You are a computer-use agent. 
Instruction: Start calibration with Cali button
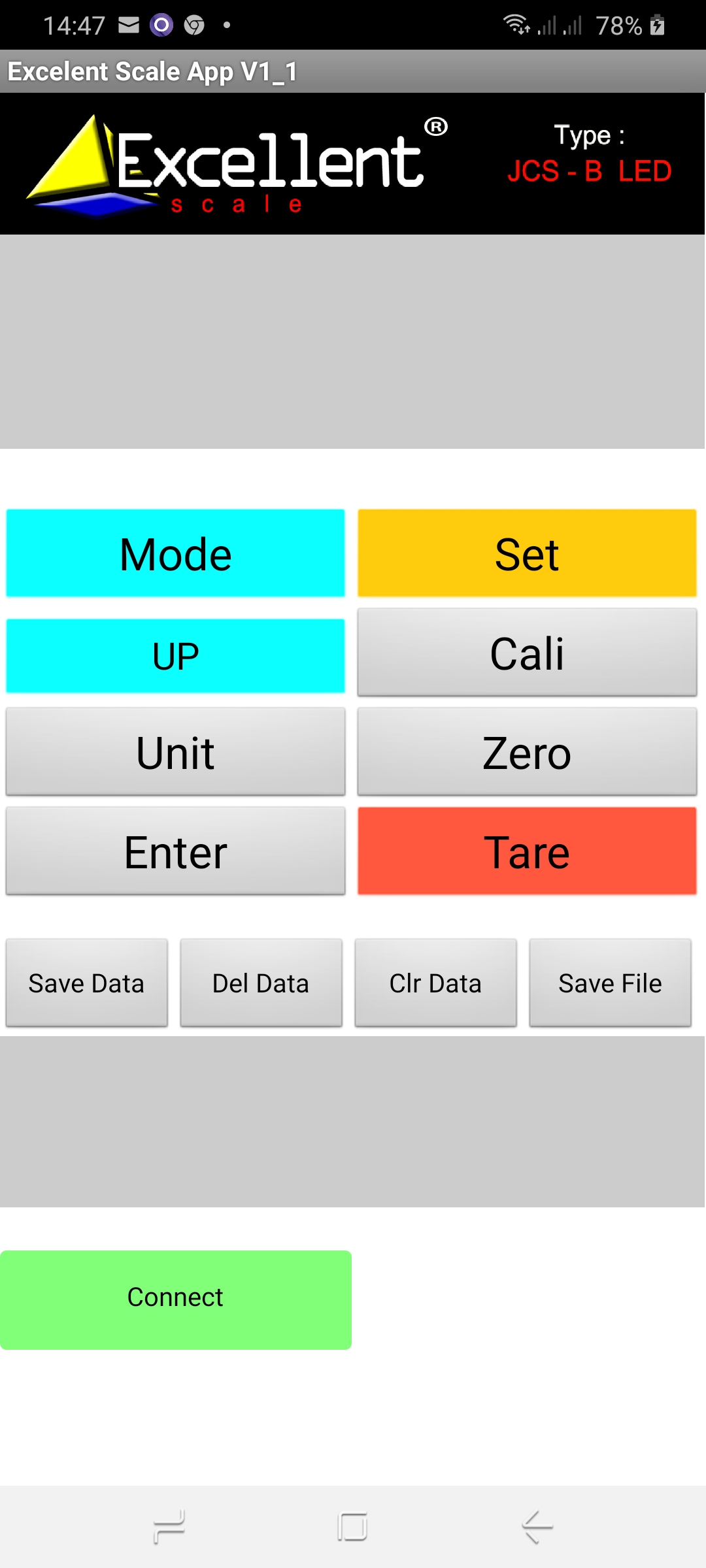(527, 652)
